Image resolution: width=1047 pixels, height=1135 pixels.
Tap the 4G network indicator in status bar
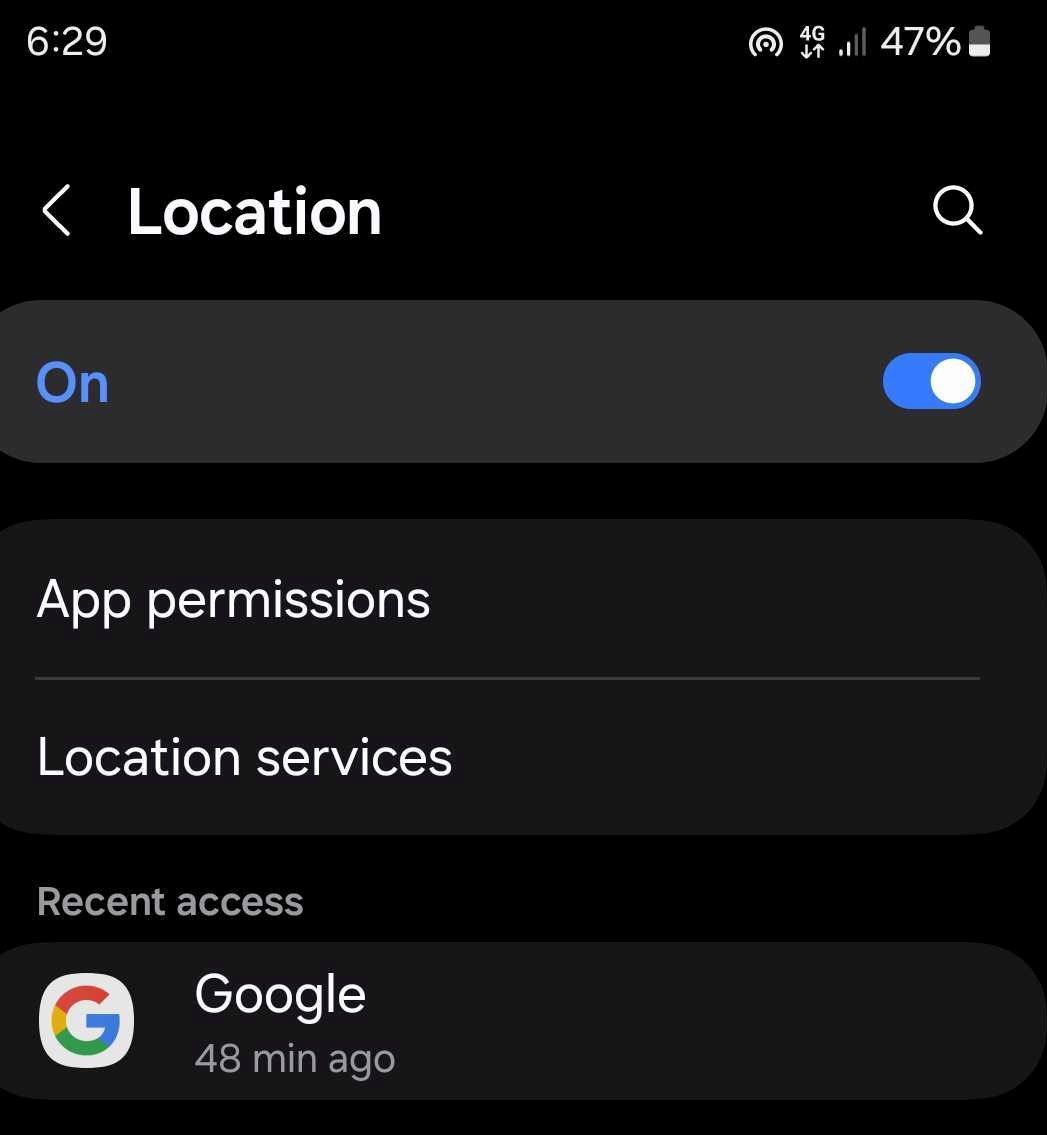811,41
